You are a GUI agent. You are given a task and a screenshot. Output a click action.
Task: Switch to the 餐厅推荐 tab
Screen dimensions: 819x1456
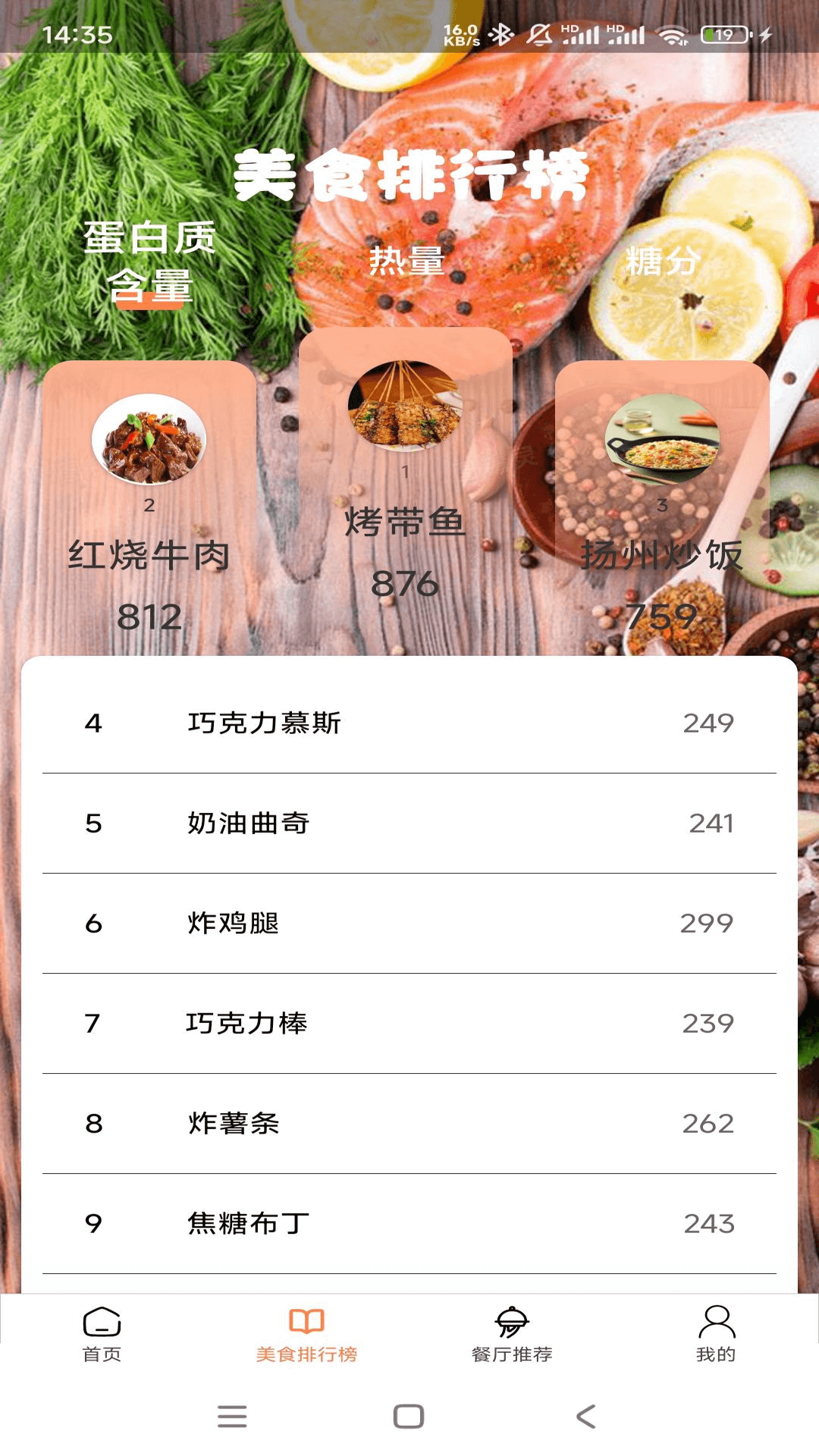(512, 1333)
